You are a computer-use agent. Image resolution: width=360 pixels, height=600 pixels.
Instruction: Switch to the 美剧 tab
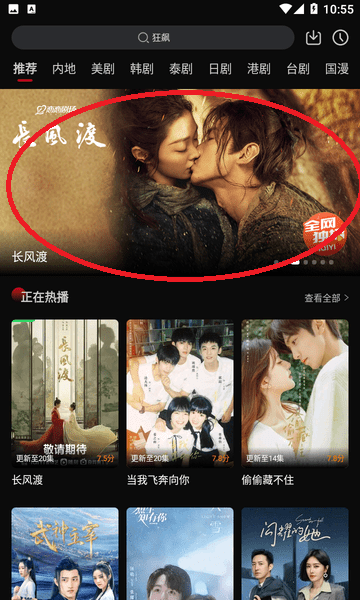point(103,69)
